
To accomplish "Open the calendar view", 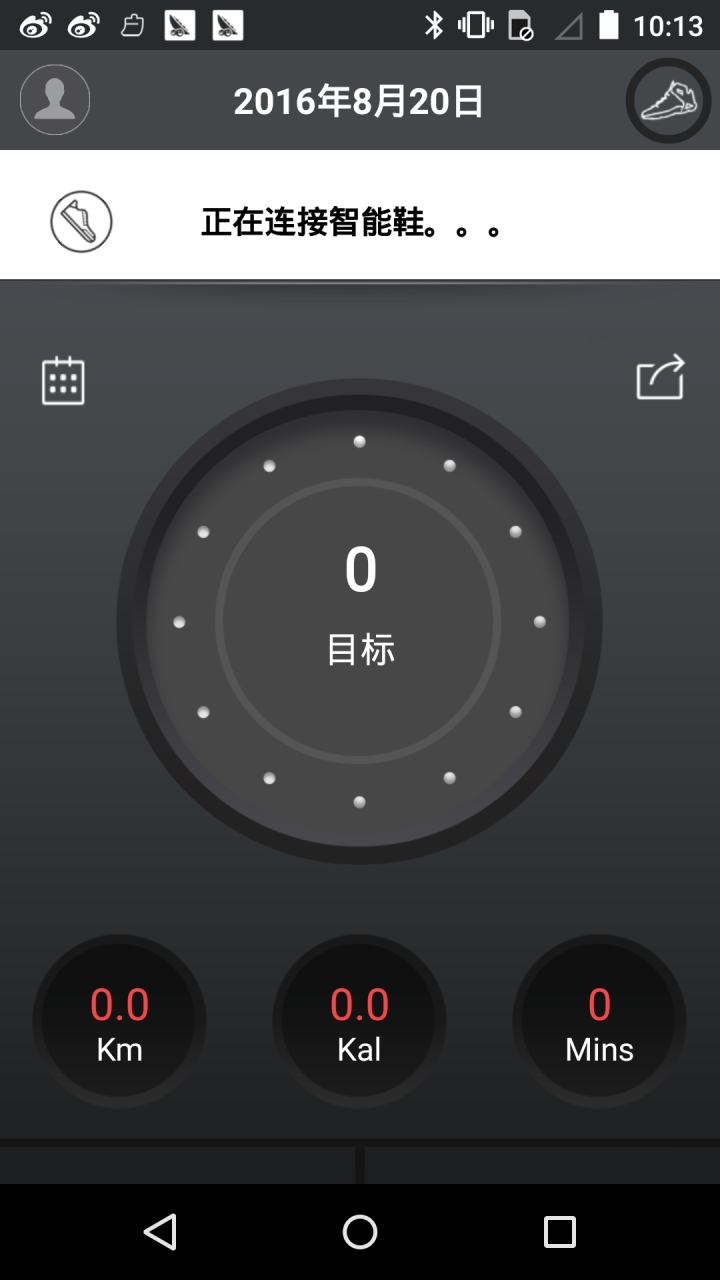I will point(63,381).
